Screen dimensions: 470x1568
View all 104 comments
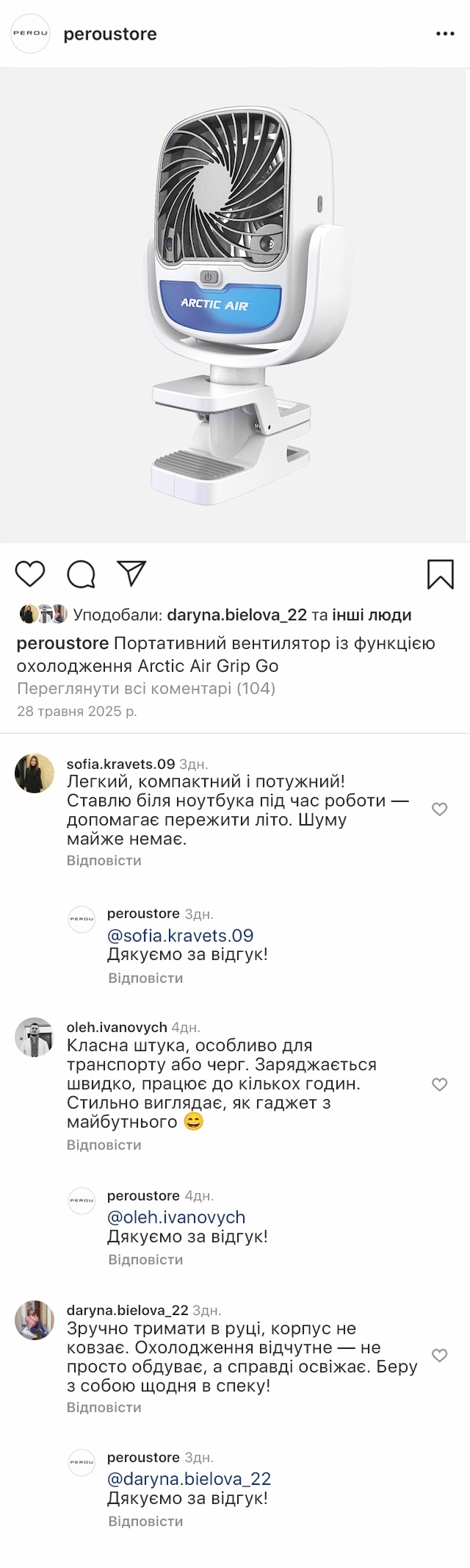coord(146,689)
